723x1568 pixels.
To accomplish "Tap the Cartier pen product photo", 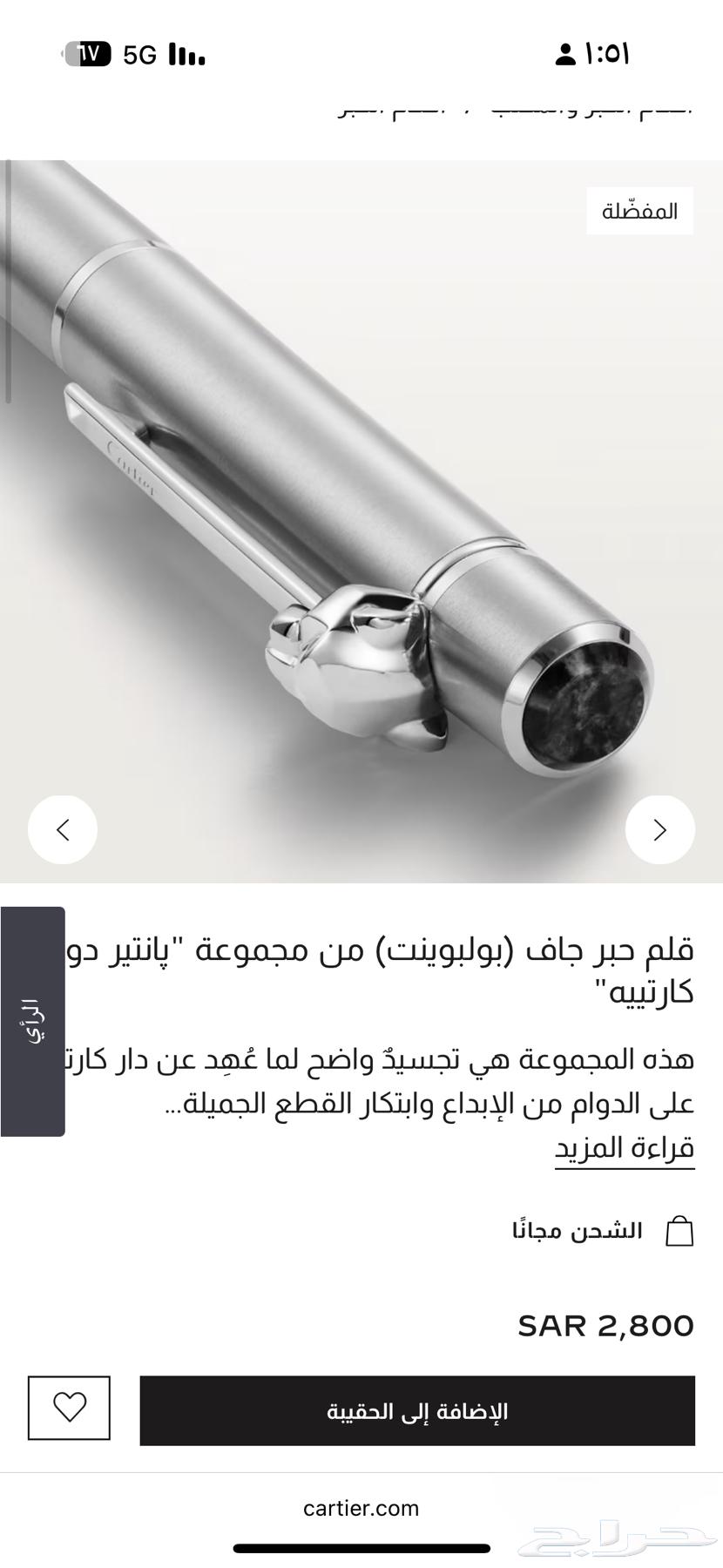I will click(x=361, y=523).
